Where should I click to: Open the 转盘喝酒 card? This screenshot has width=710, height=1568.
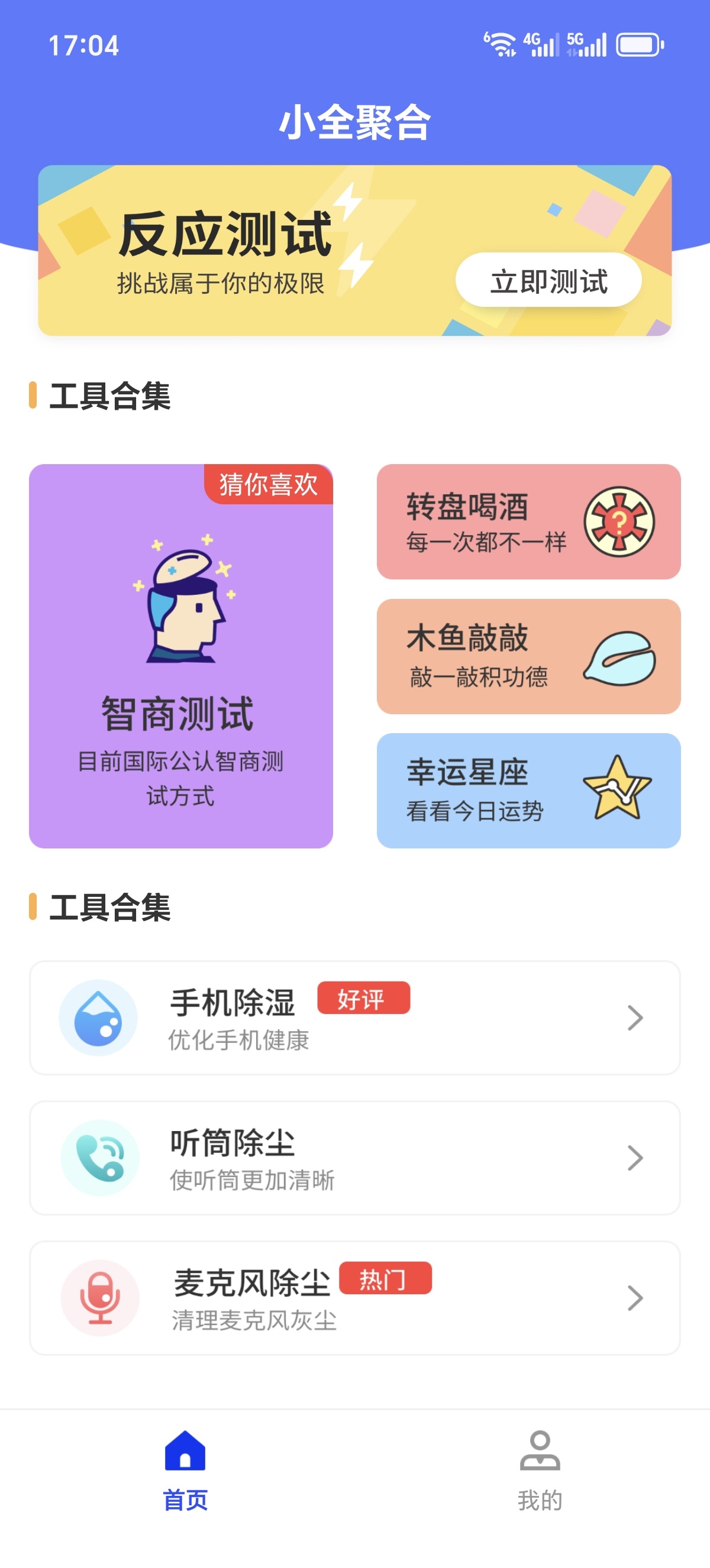point(527,522)
